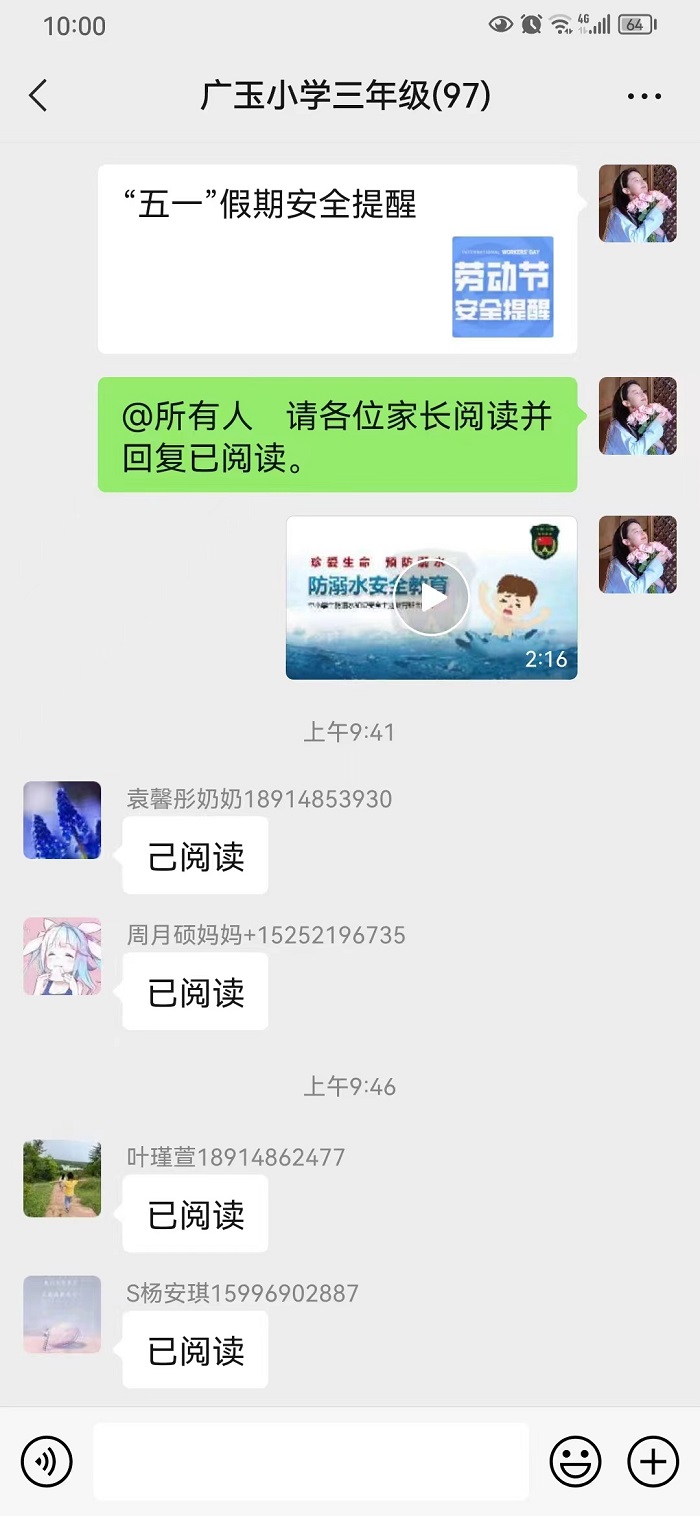View 周月硕妈妈's profile avatar
700x1516 pixels.
point(62,956)
